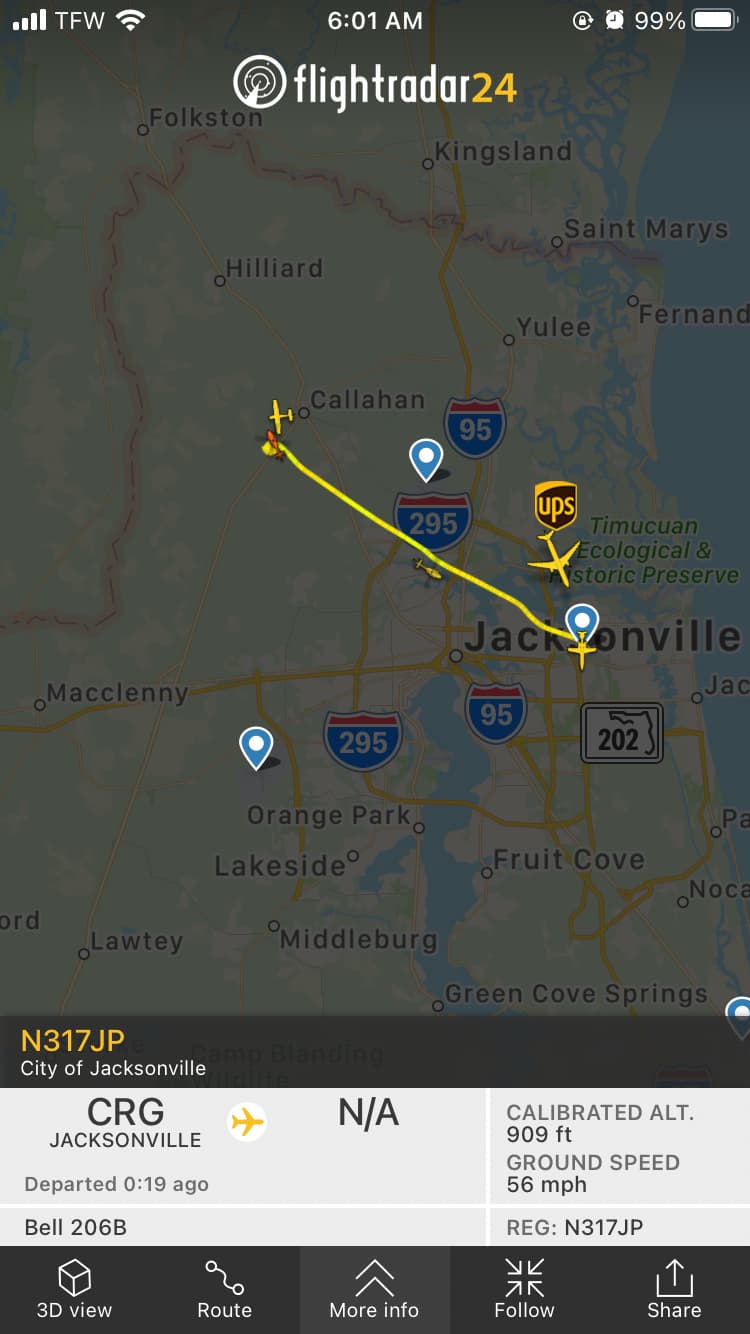Screen dimensions: 750x1334
Task: Share flight N317JP
Action: click(674, 1289)
